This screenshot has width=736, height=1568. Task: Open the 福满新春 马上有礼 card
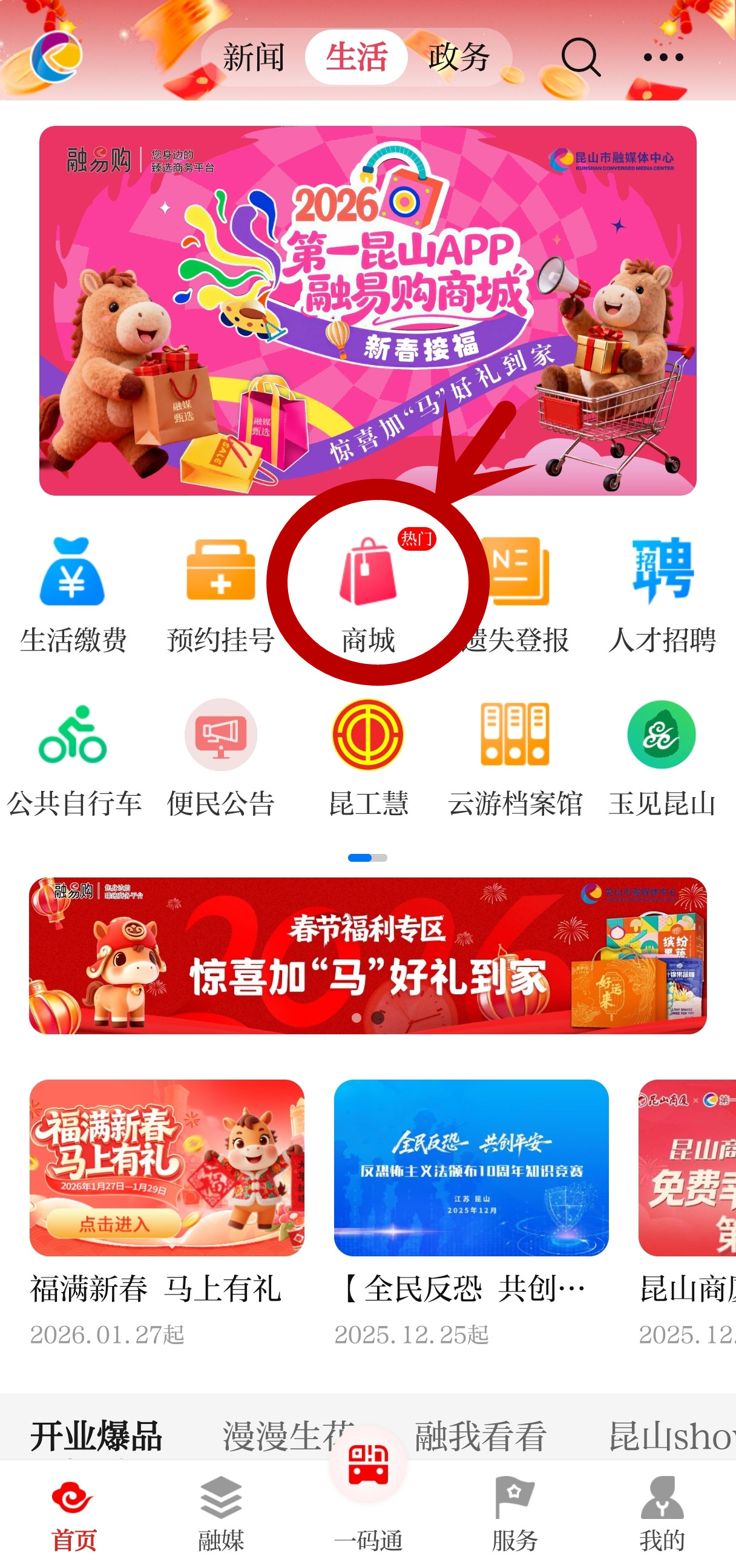(x=167, y=1212)
